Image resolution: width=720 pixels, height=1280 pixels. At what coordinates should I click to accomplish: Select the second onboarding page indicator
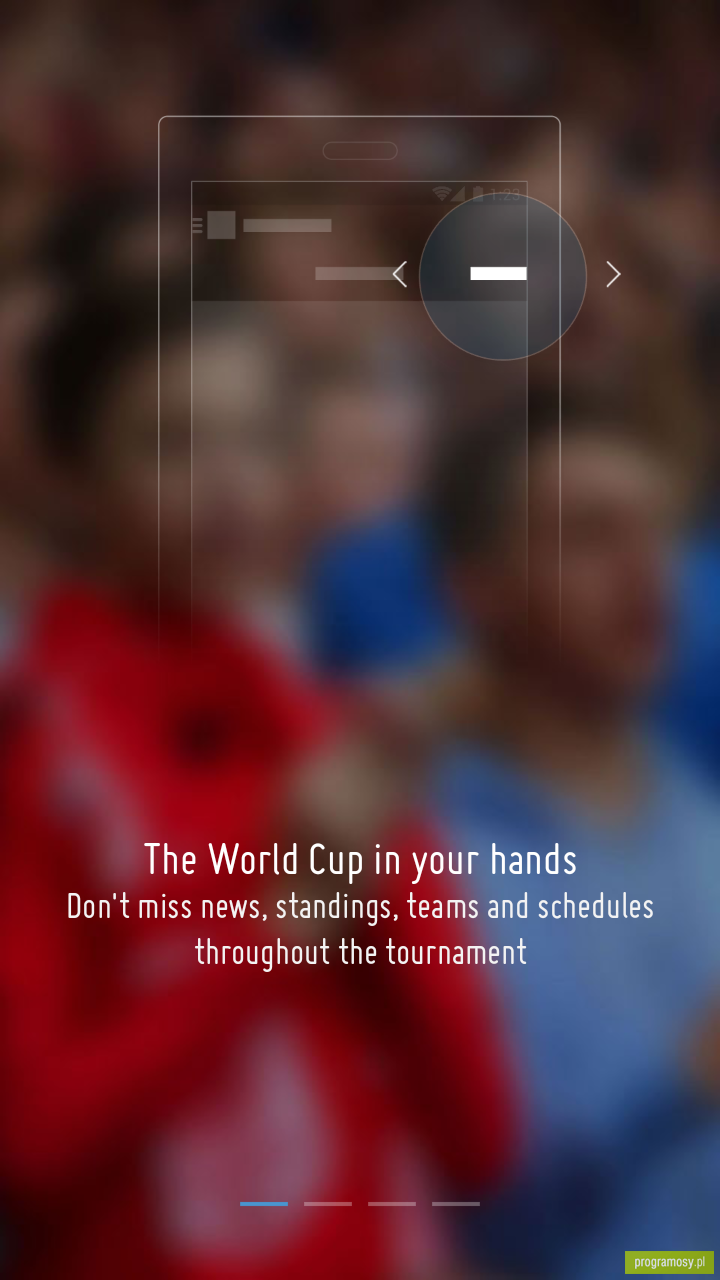click(328, 1204)
